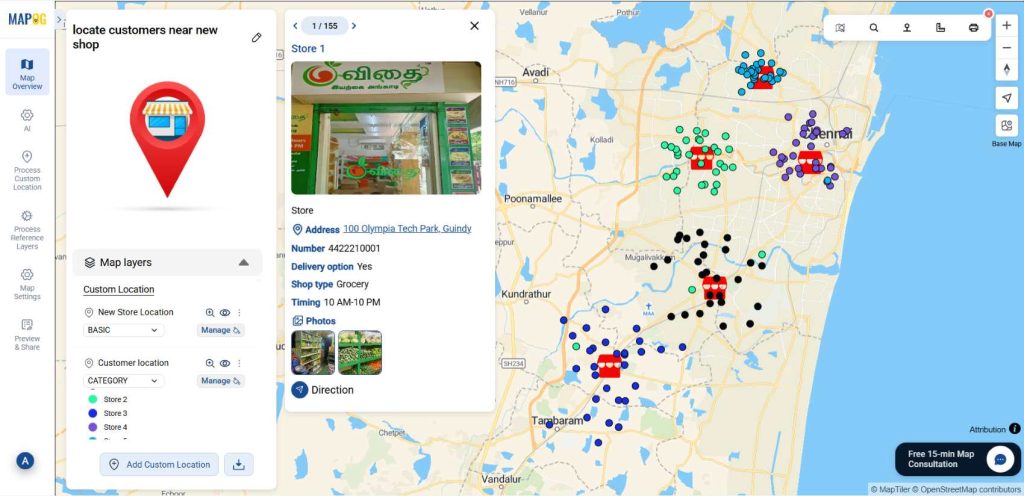1024x496 pixels.
Task: Open the AI panel in sidebar
Action: coord(27,120)
